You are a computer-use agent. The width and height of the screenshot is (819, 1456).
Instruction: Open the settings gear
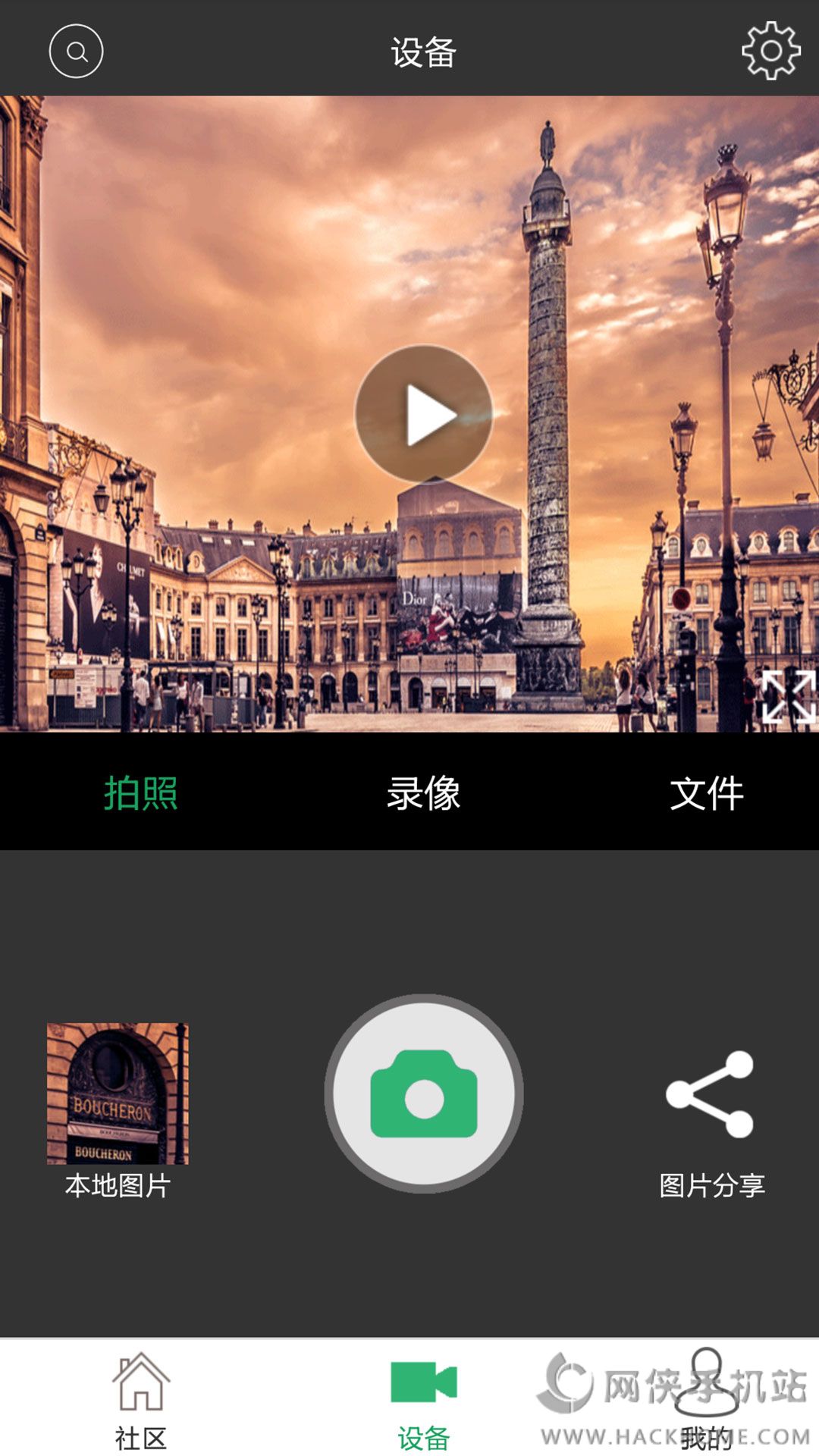point(770,51)
